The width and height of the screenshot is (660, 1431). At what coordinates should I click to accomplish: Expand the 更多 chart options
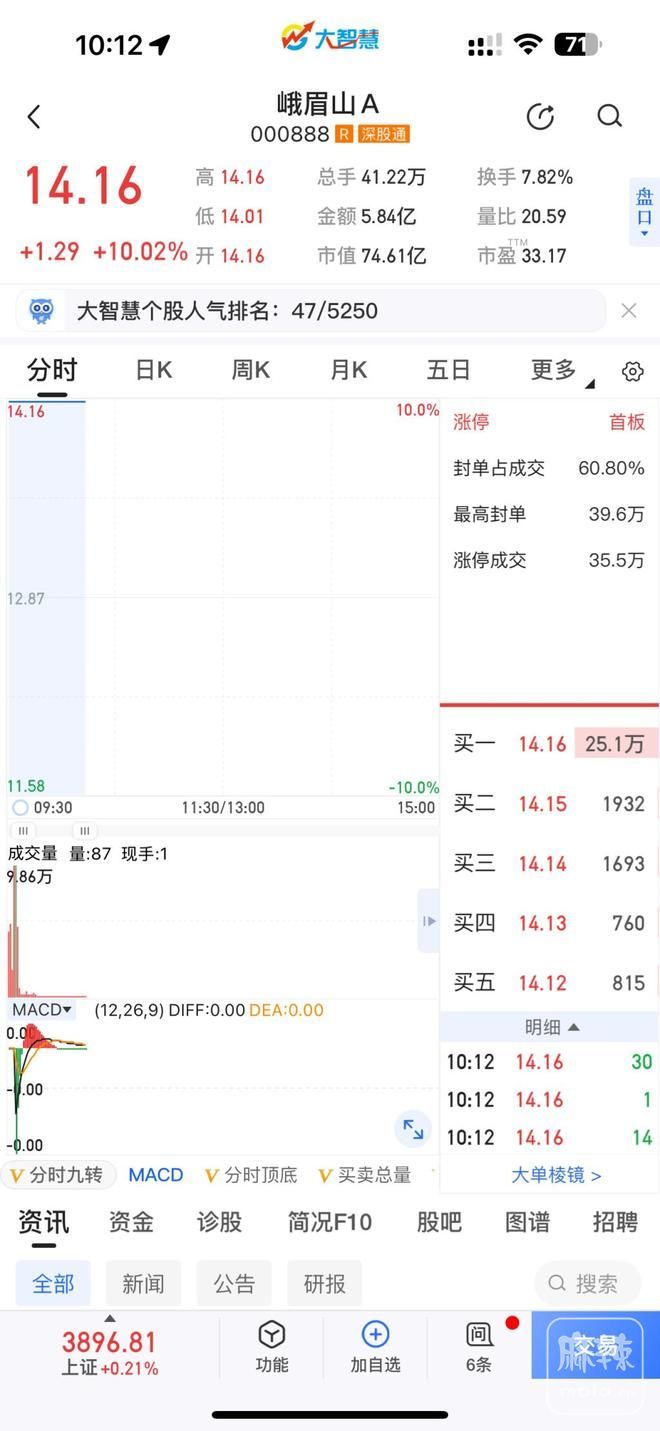(x=556, y=370)
